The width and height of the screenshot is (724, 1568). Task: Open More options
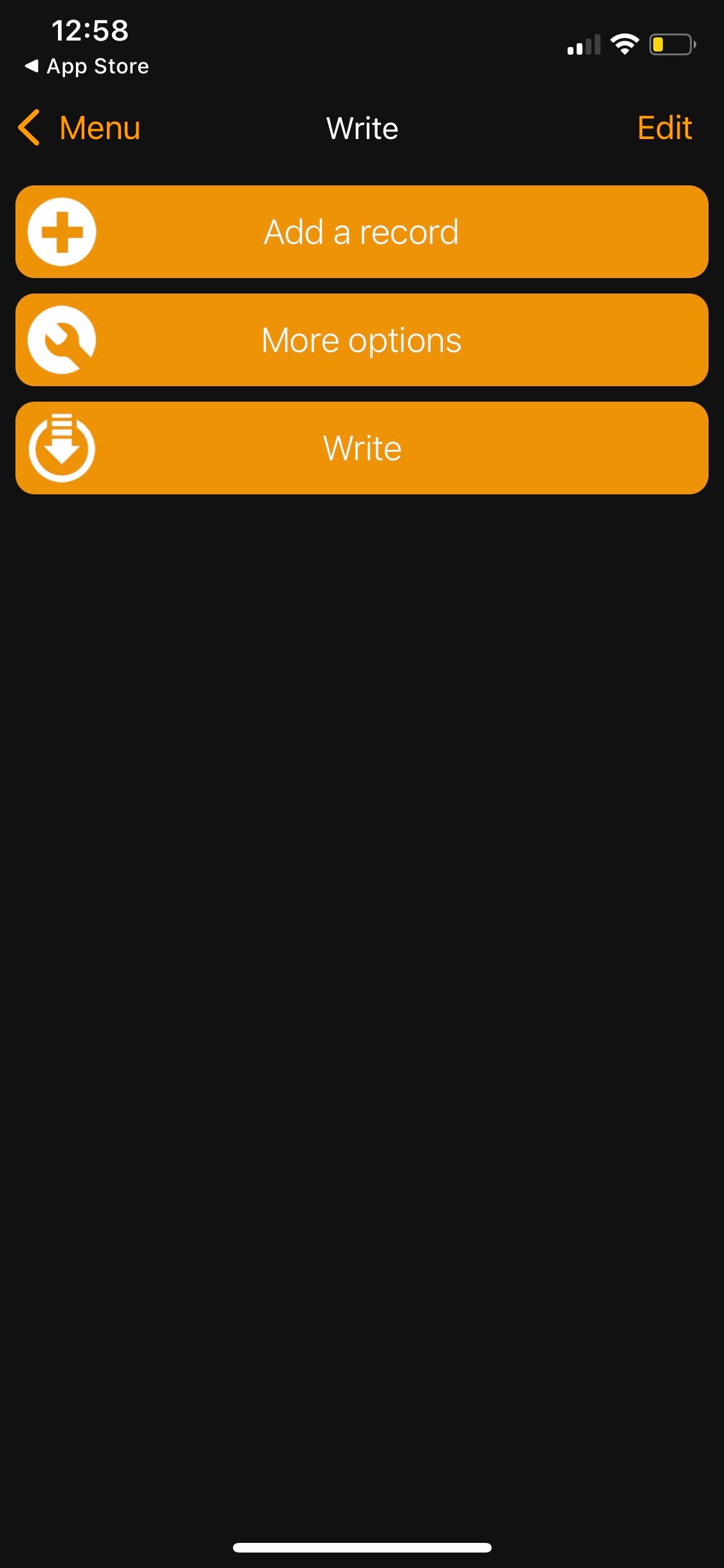point(362,340)
